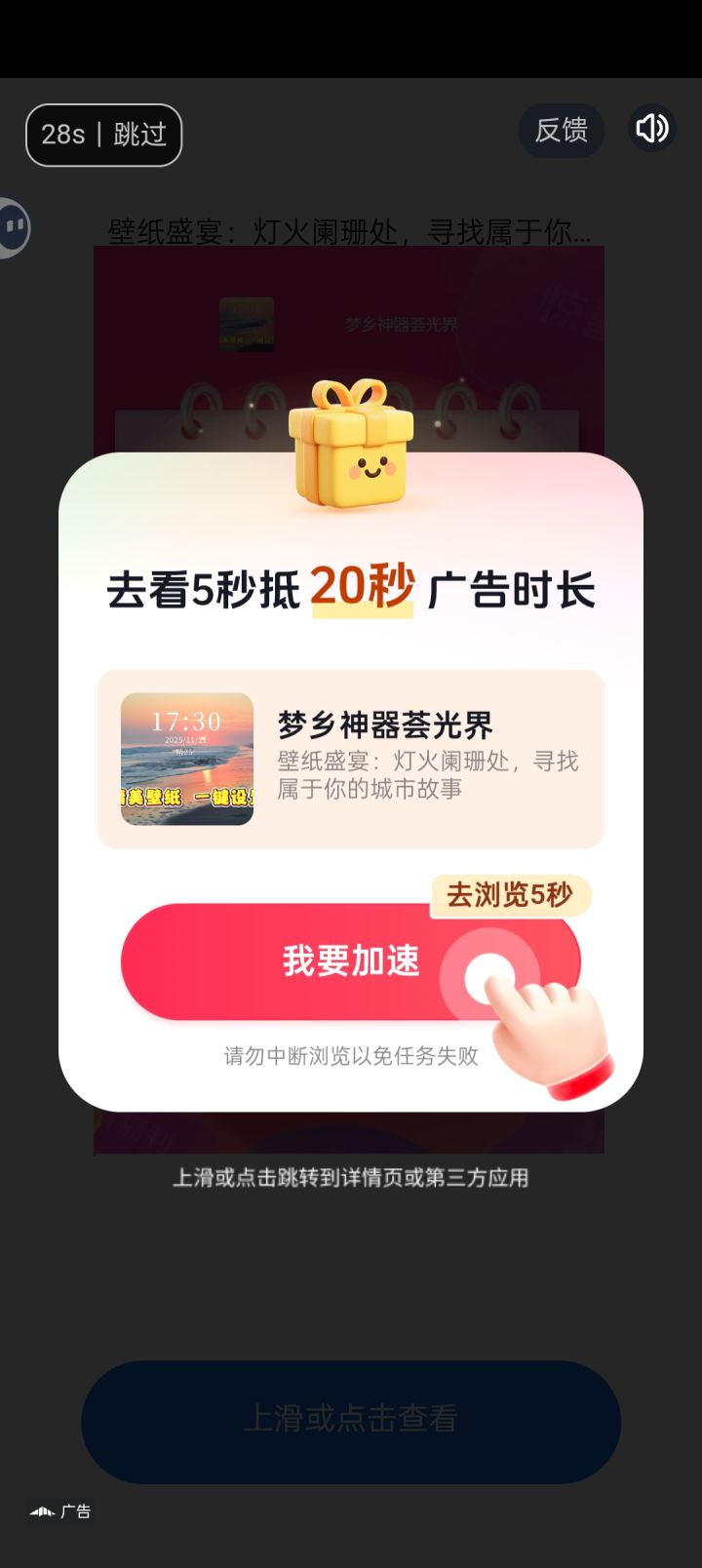
Task: Toggle playback with the side pause control
Action: 14,227
